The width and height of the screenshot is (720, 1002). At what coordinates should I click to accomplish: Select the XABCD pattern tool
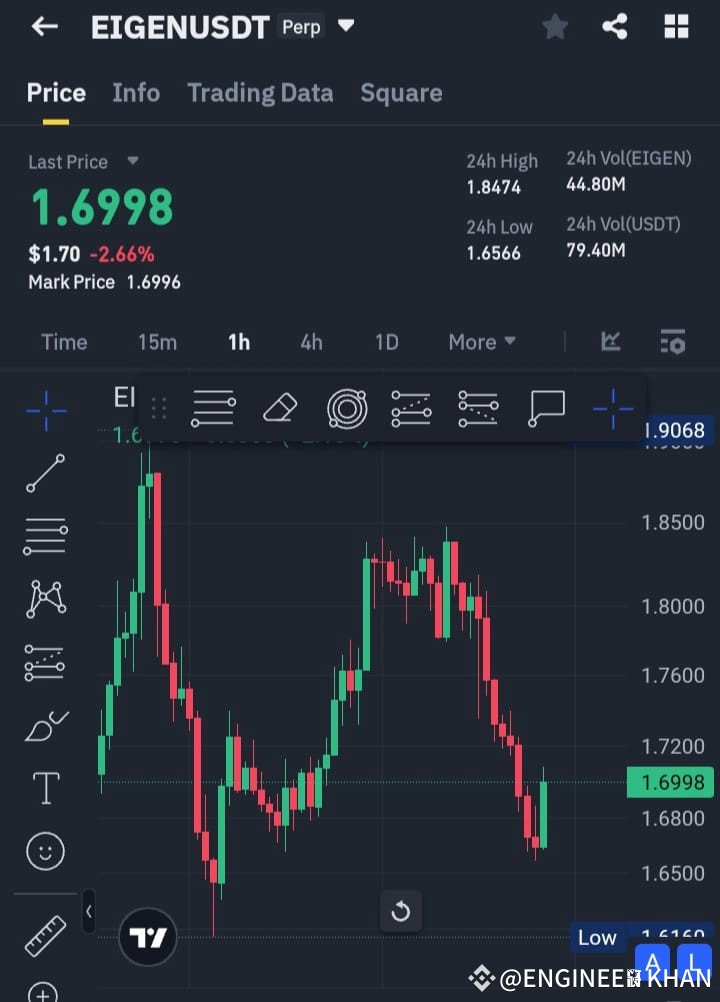[44, 598]
